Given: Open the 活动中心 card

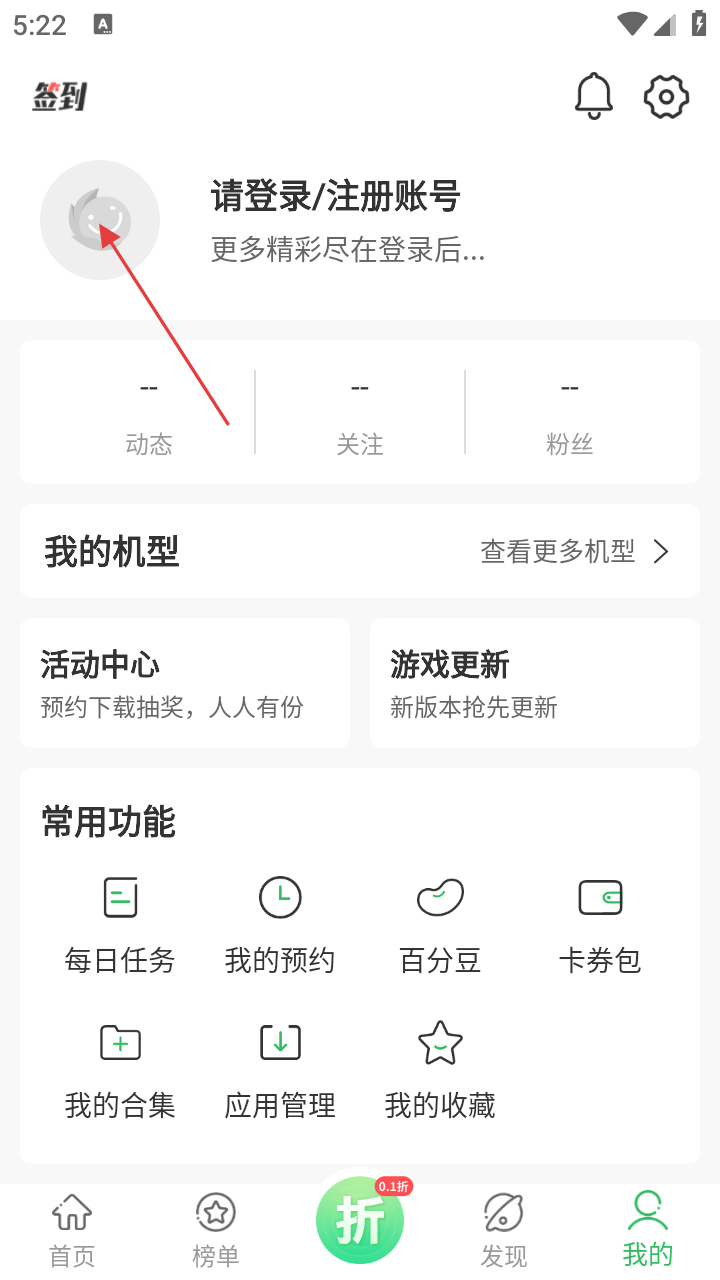Looking at the screenshot, I should coord(185,683).
